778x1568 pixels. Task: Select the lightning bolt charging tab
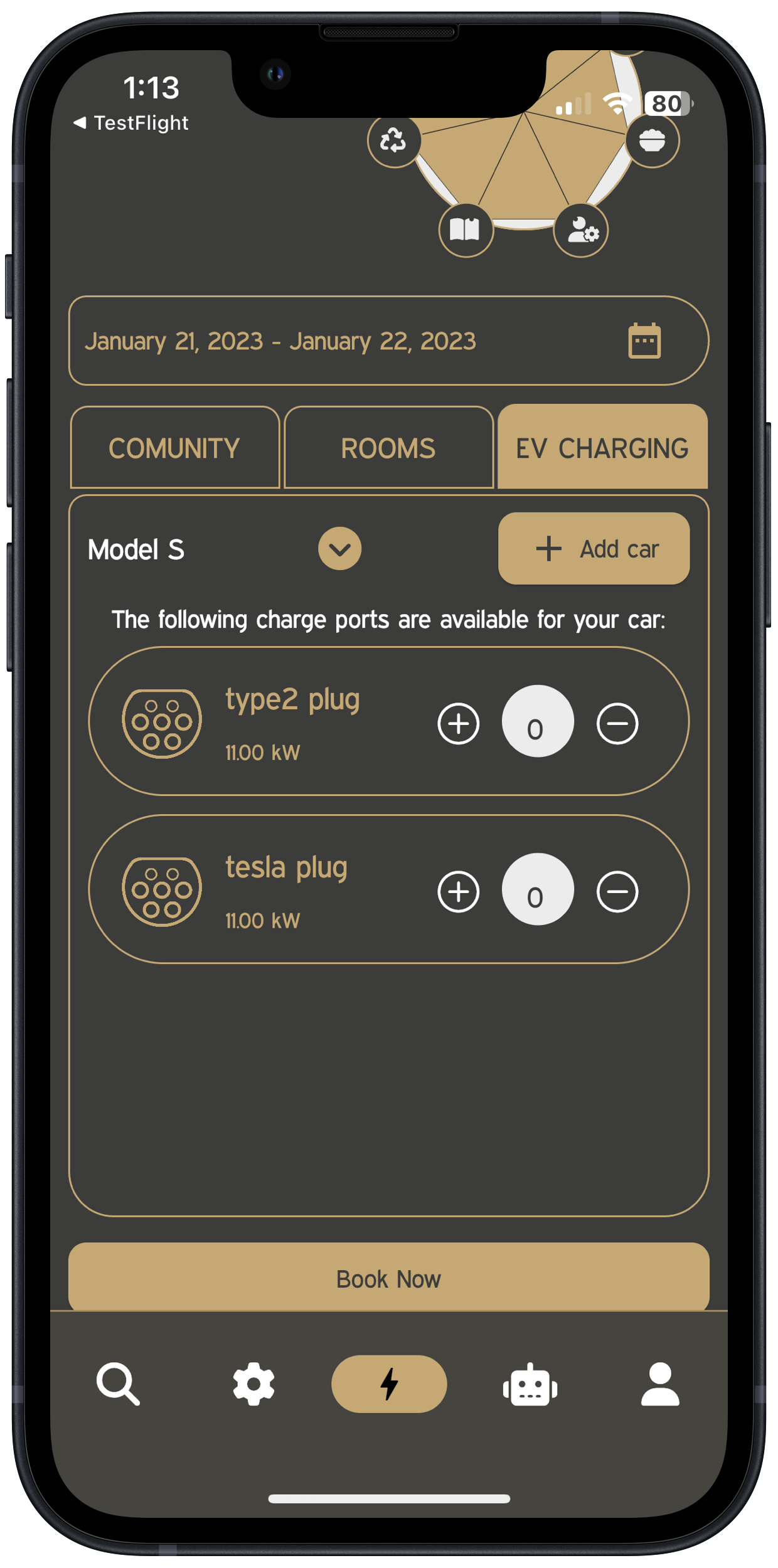pyautogui.click(x=389, y=1384)
